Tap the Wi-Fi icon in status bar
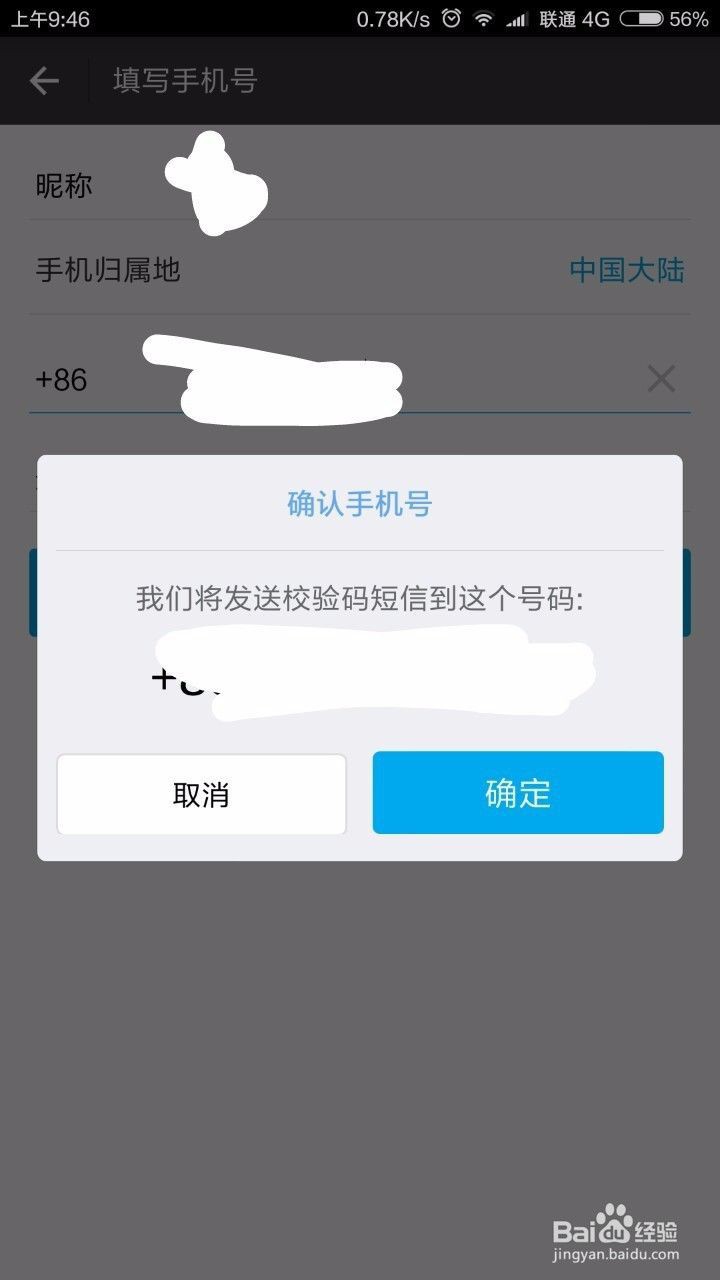Viewport: 720px width, 1280px height. pyautogui.click(x=484, y=17)
